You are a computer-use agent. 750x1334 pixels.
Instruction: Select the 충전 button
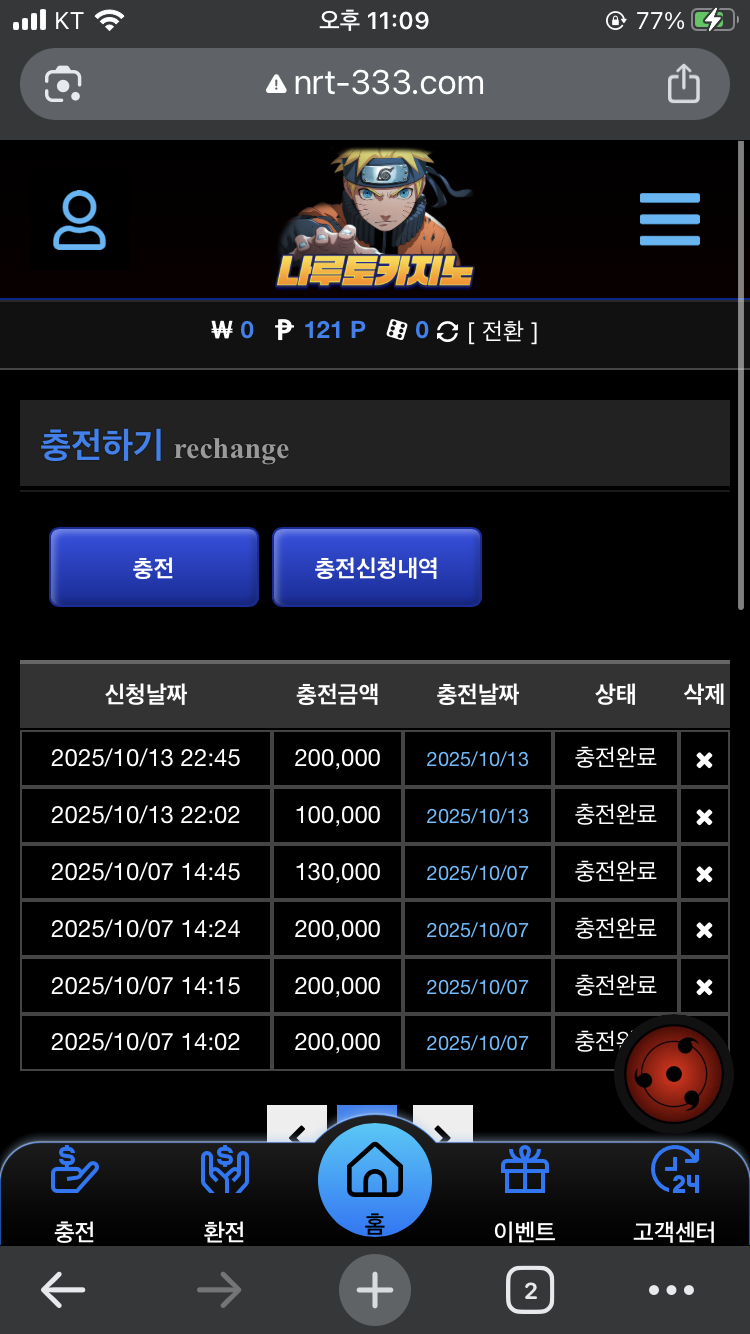(154, 568)
